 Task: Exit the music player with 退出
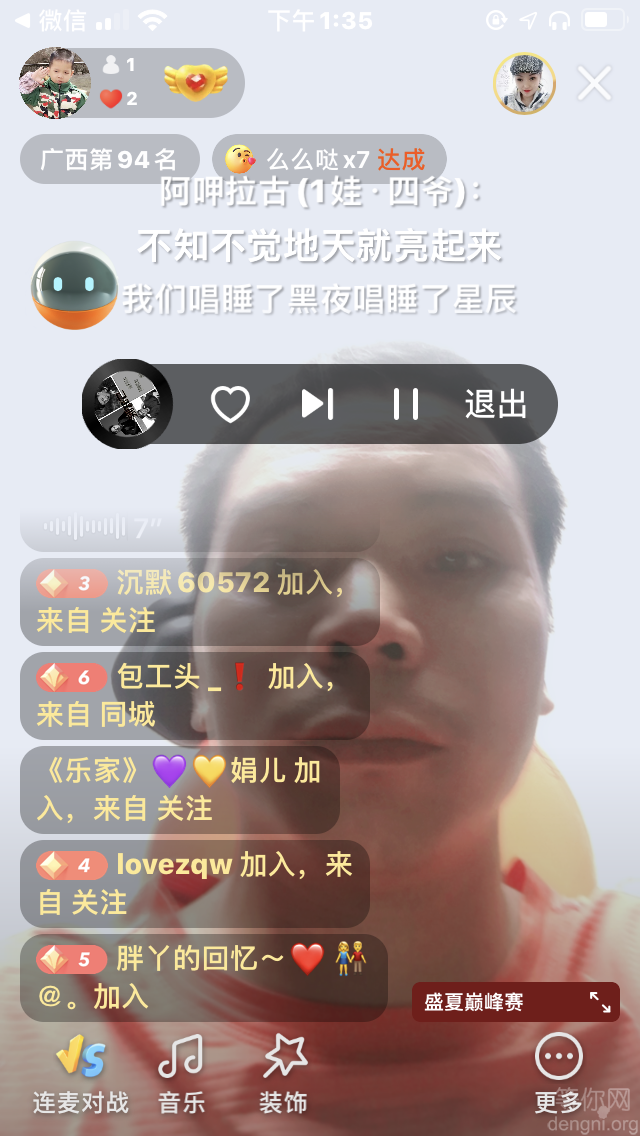[x=495, y=404]
